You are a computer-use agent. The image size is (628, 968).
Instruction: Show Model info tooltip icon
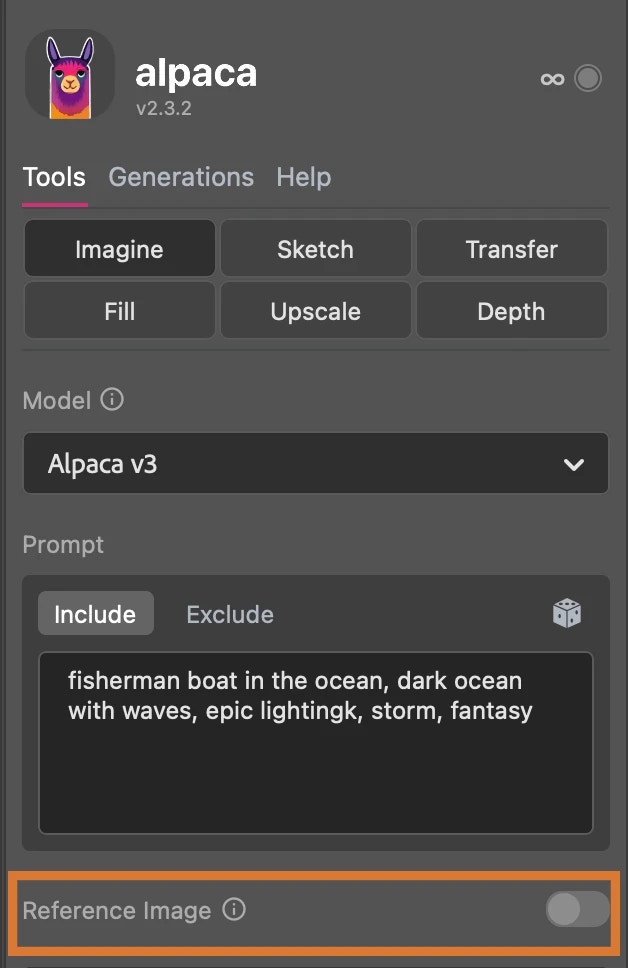[113, 400]
